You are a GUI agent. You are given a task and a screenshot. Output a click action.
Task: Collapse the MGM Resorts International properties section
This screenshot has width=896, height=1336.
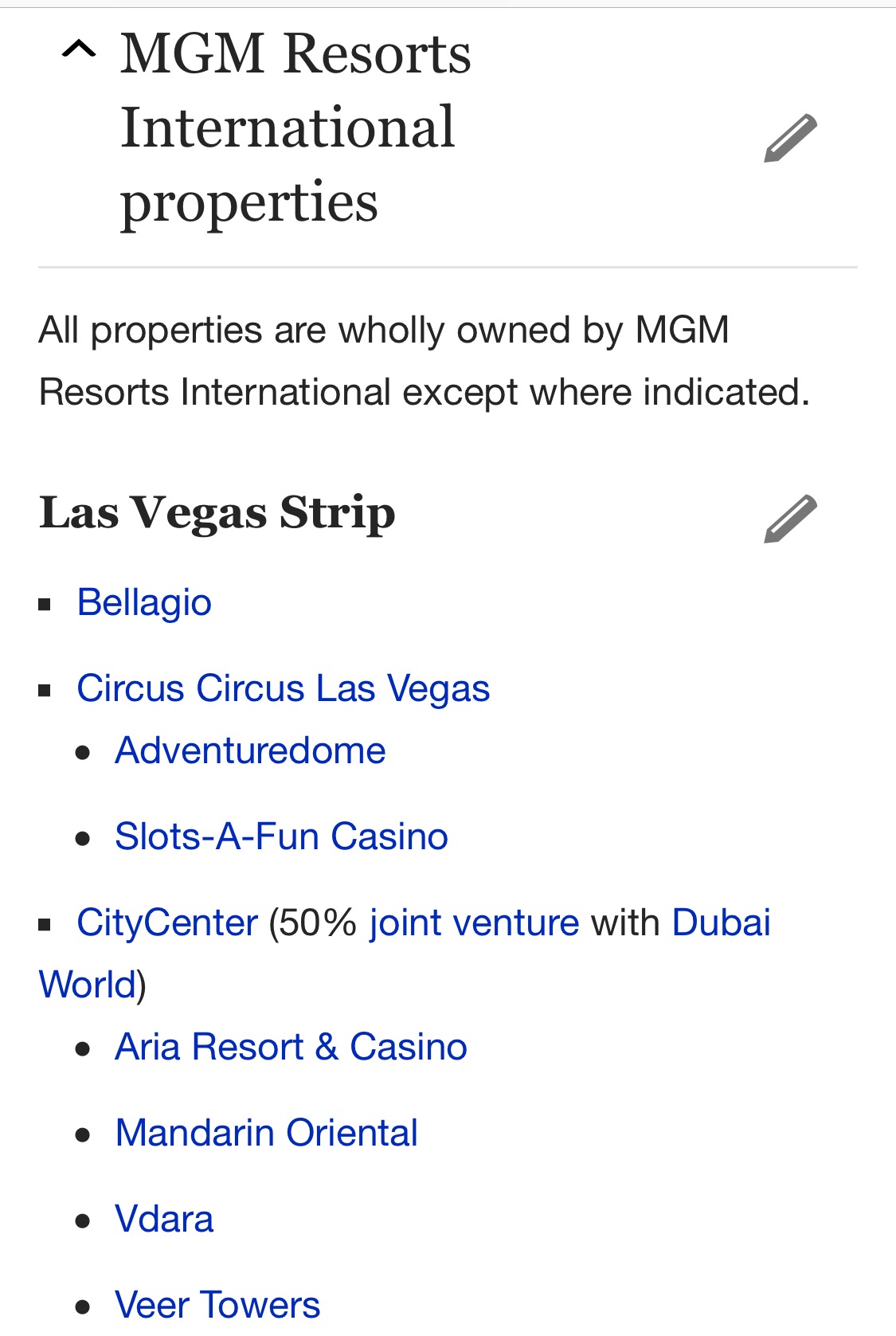pos(79,52)
